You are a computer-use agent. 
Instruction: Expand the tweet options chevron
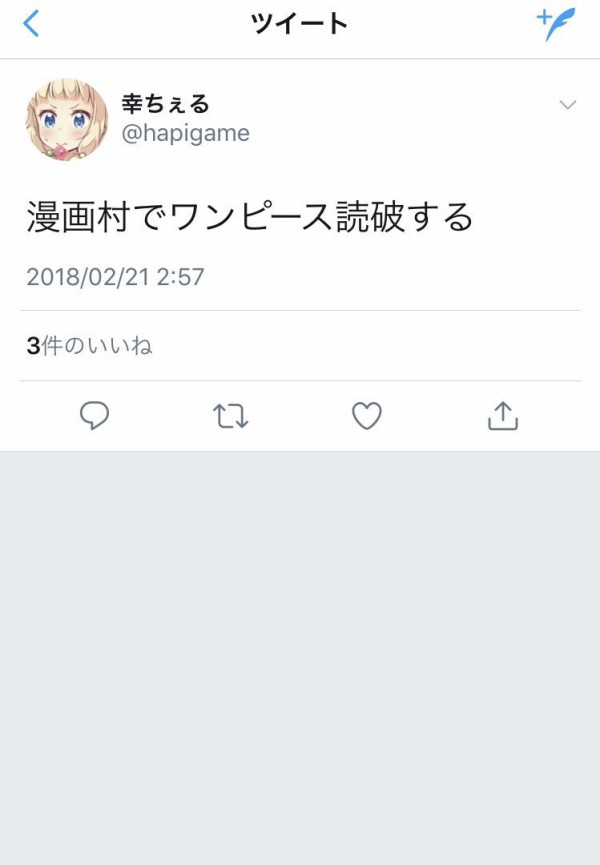coord(567,105)
